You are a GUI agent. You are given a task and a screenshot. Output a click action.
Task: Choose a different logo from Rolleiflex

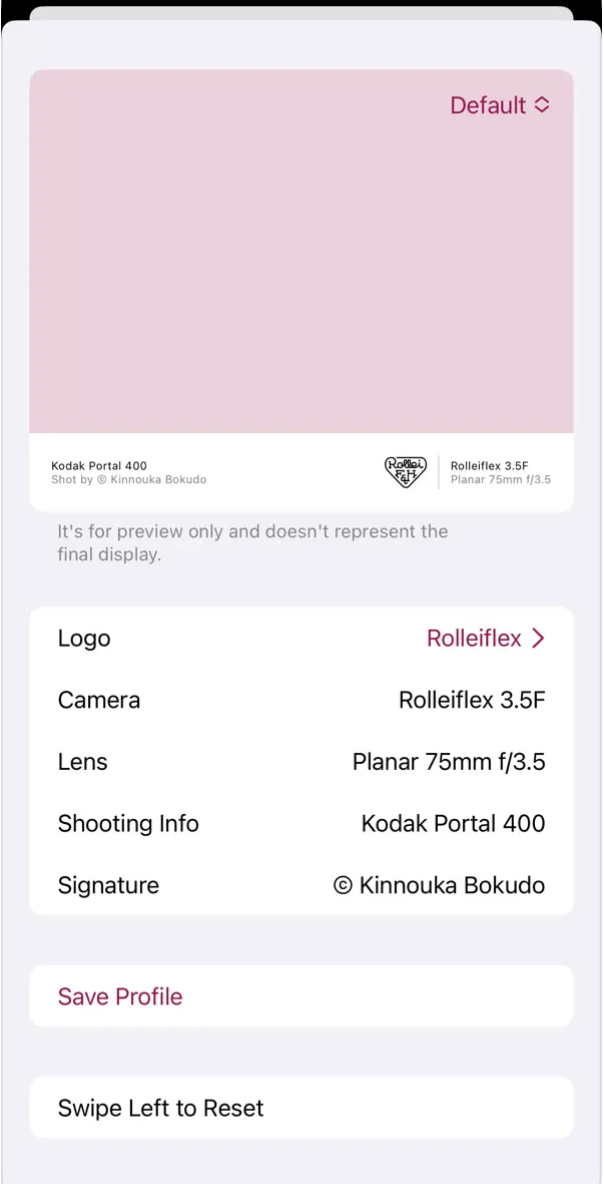pos(485,638)
